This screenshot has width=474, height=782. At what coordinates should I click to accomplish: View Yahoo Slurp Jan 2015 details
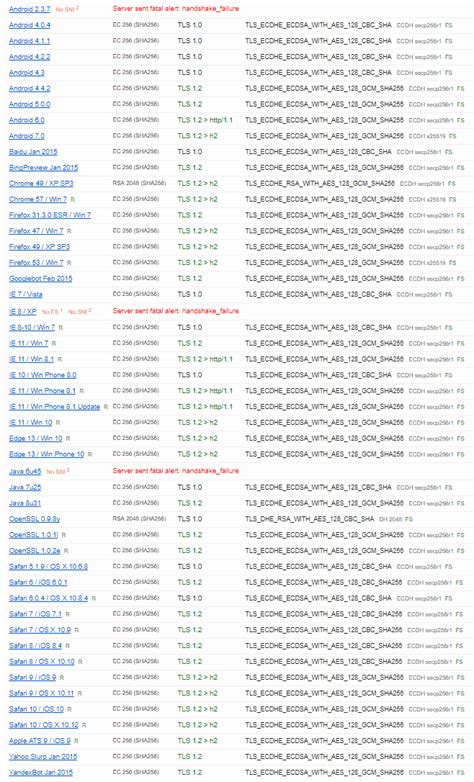[43, 757]
